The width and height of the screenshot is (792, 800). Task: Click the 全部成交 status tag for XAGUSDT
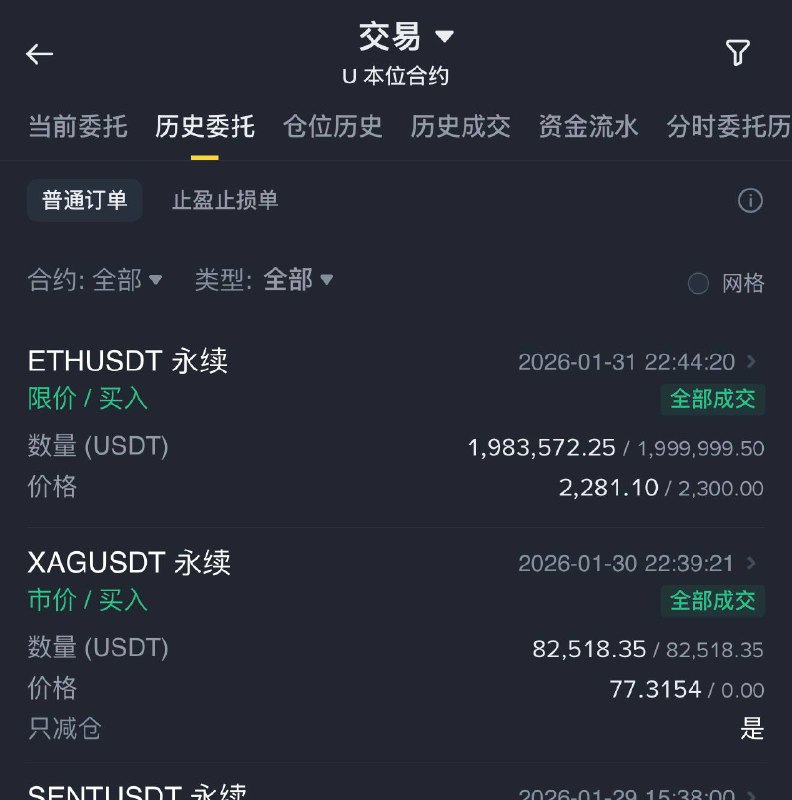pyautogui.click(x=713, y=601)
